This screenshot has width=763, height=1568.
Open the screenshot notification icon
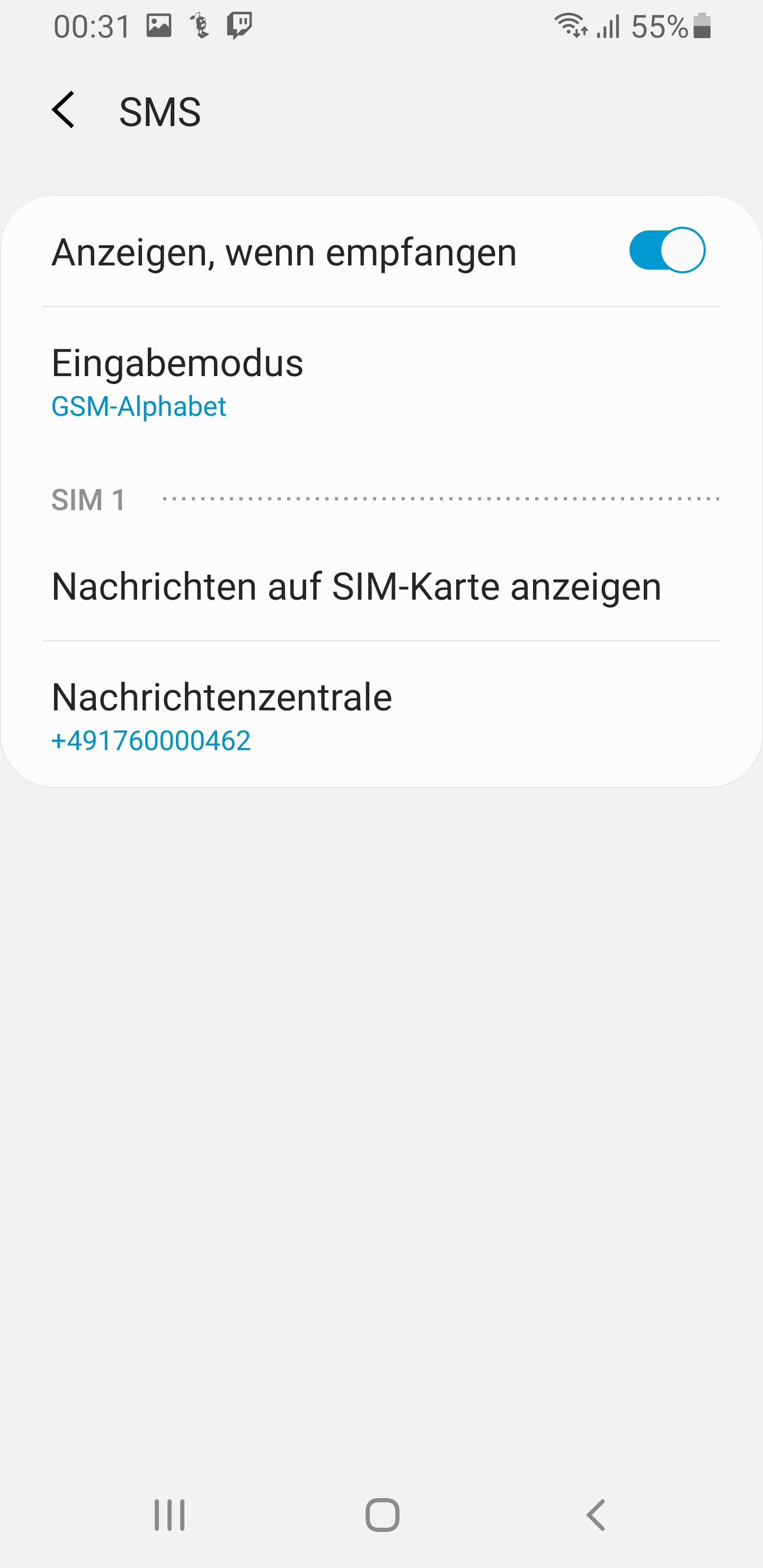click(x=159, y=25)
